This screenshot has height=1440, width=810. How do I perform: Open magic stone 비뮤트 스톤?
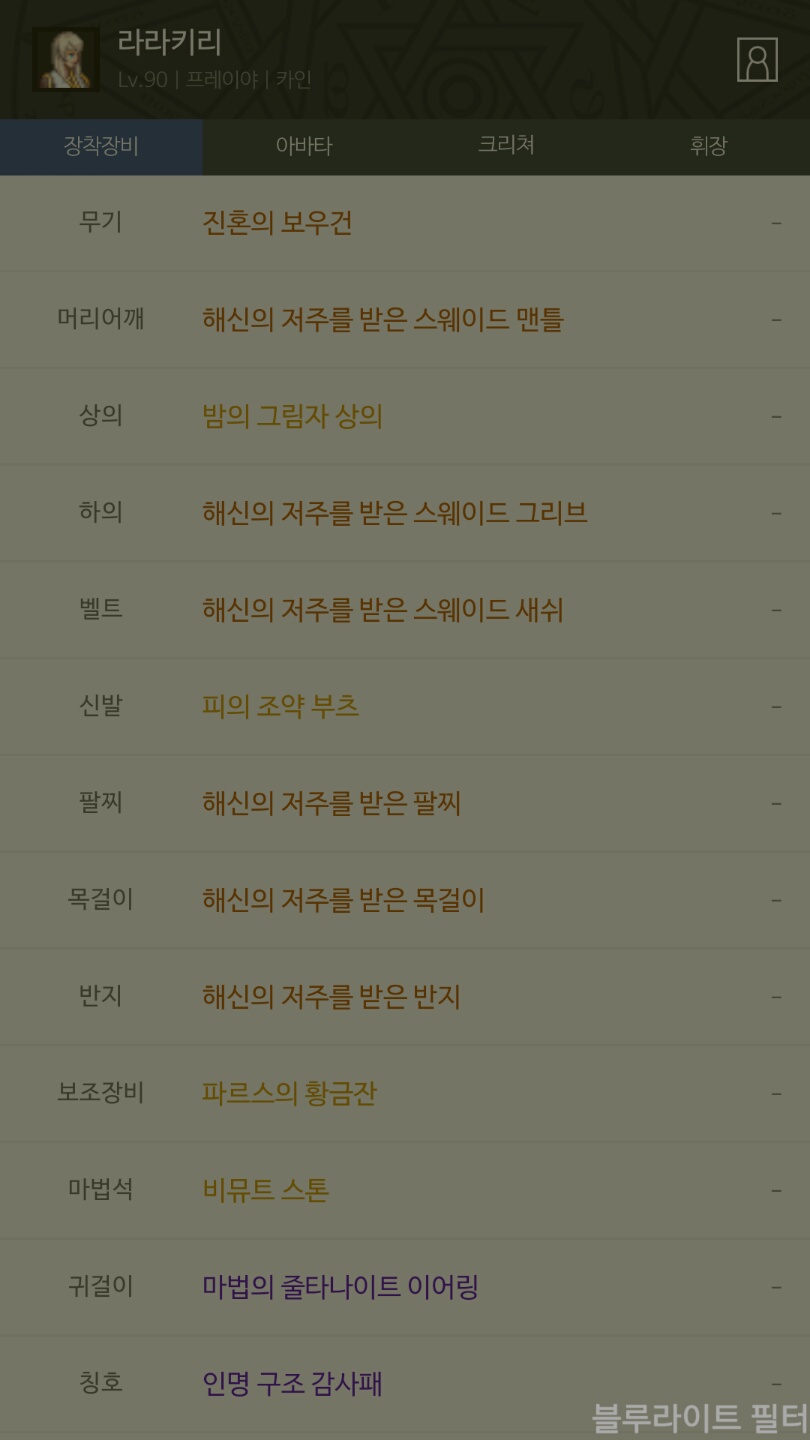(265, 1190)
